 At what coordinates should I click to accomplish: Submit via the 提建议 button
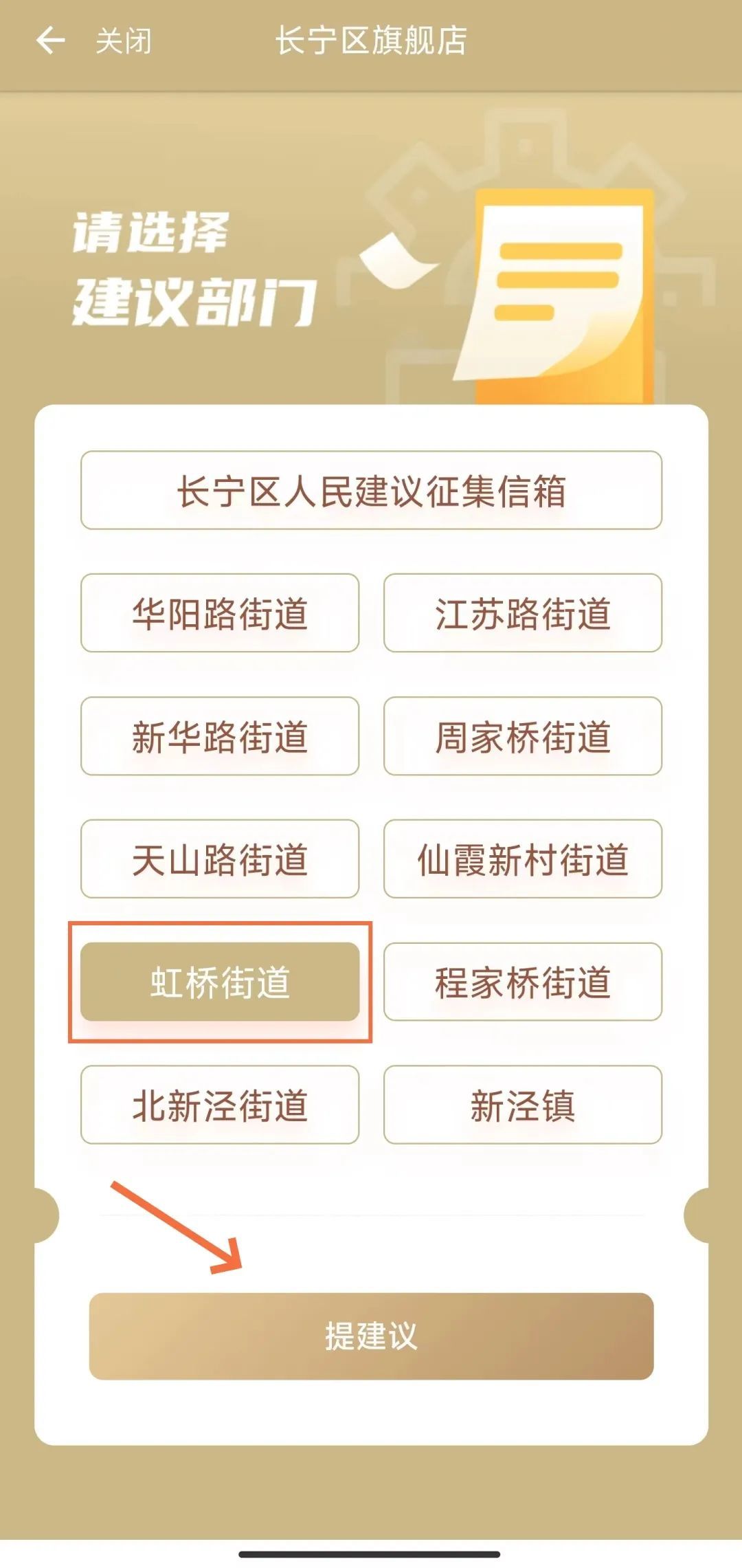(371, 1336)
